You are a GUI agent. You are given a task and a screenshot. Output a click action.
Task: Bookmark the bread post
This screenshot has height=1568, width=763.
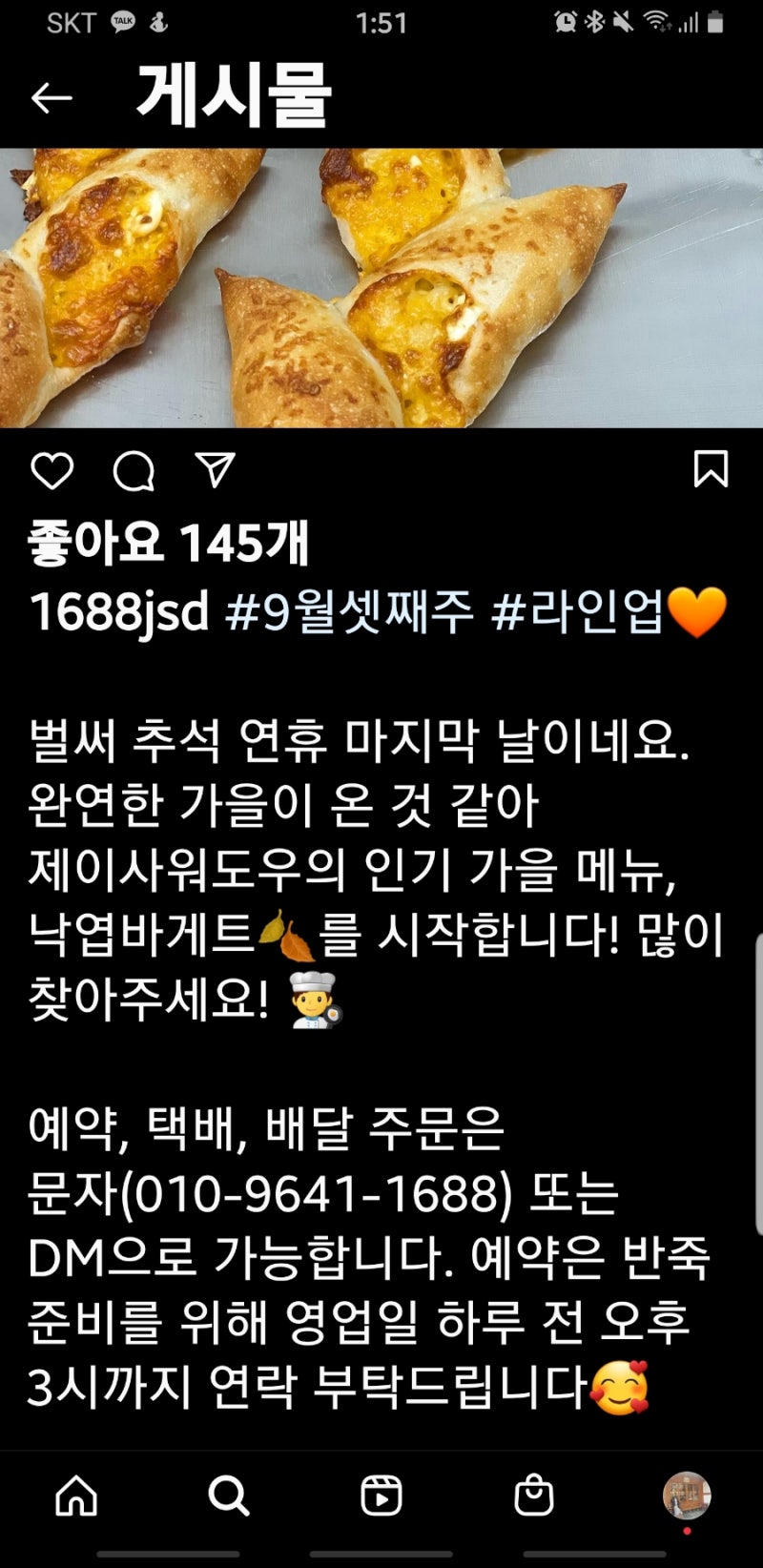pos(711,469)
